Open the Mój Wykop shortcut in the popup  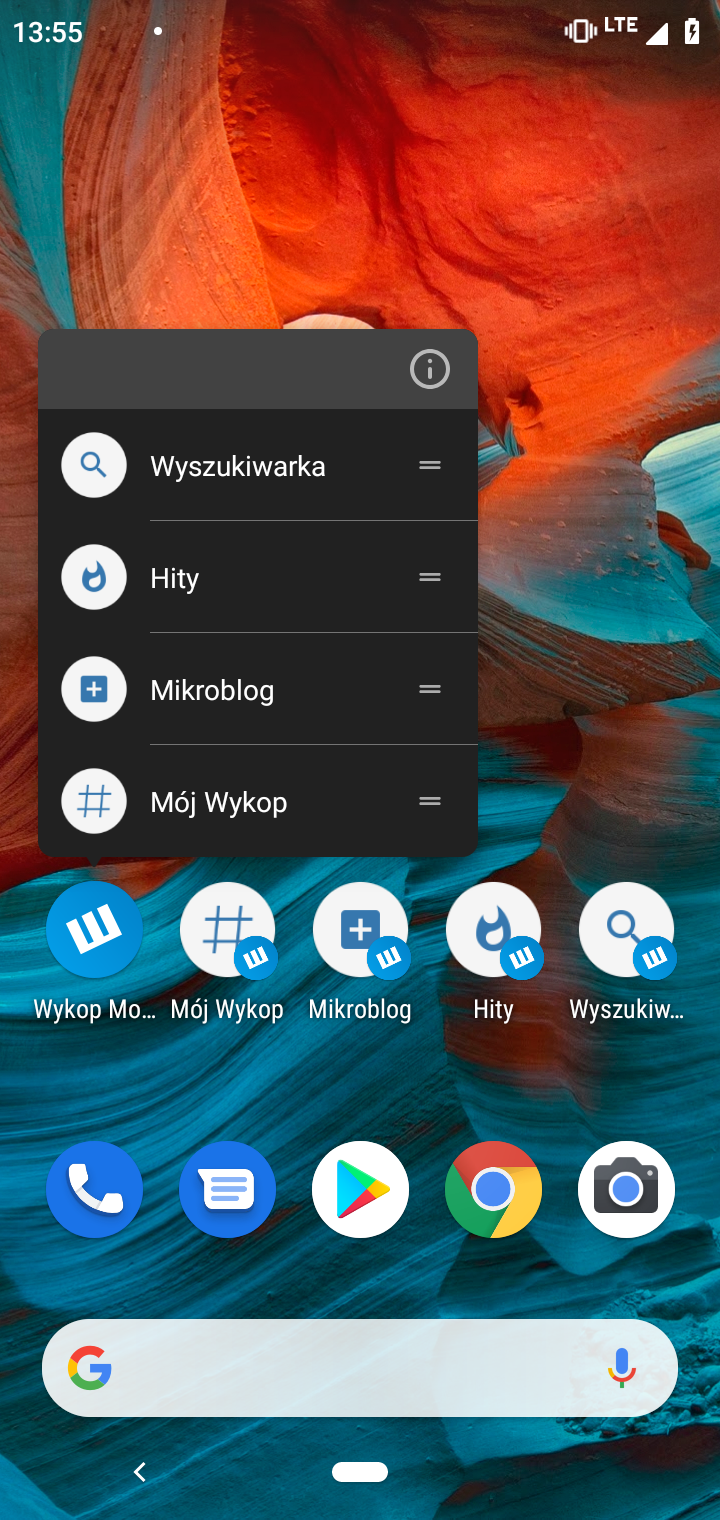[218, 802]
